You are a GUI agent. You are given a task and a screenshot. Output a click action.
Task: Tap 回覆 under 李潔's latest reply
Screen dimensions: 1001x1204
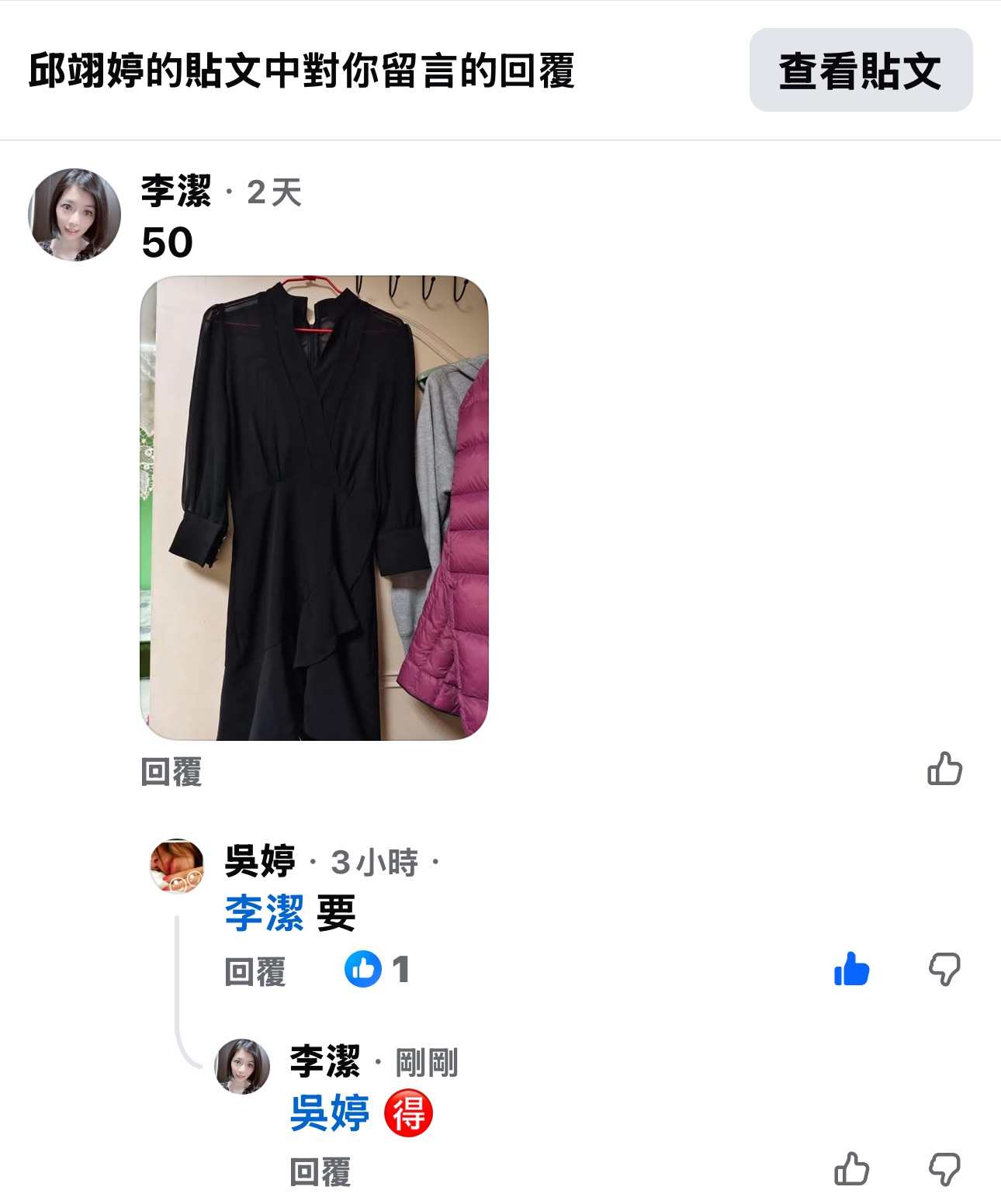pyautogui.click(x=320, y=1171)
